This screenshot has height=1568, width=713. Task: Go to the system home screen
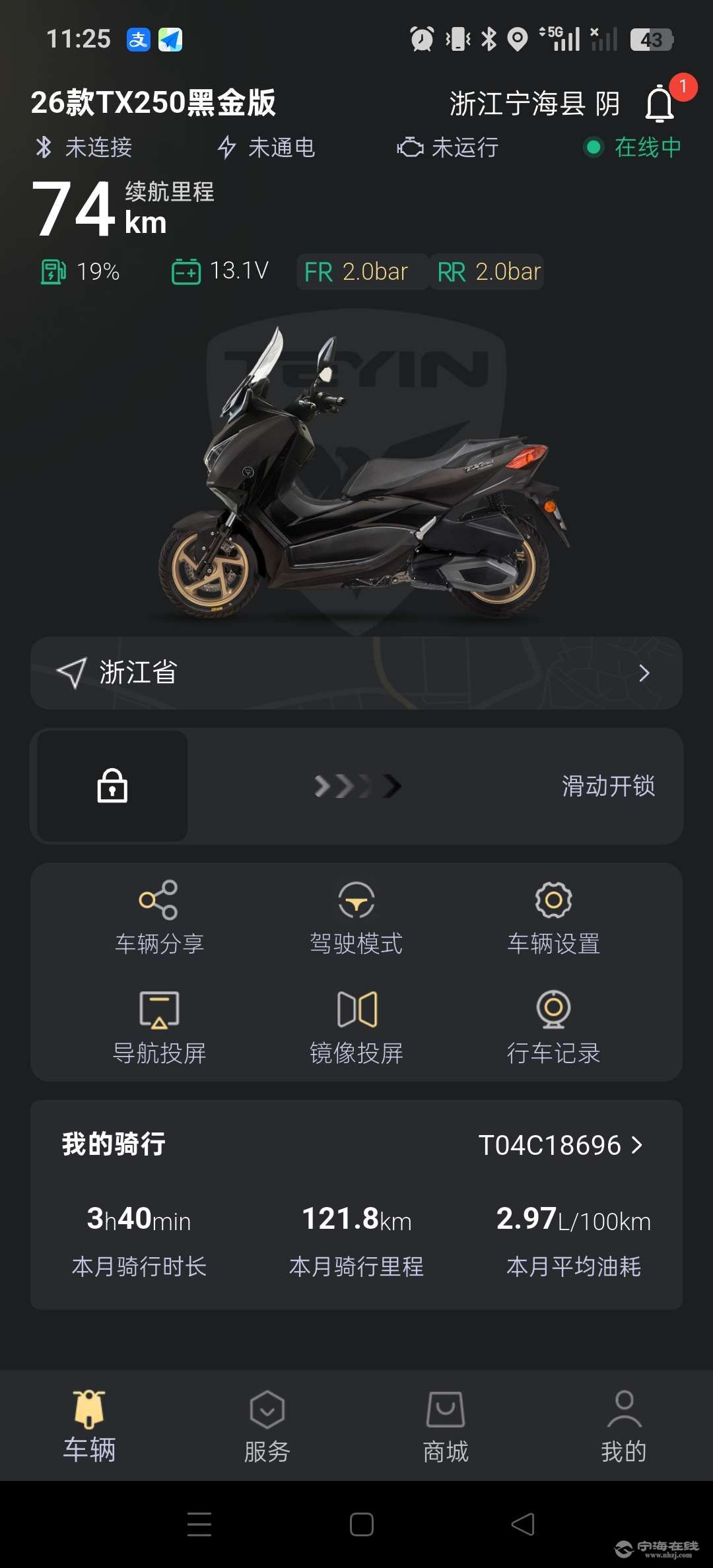(362, 1524)
